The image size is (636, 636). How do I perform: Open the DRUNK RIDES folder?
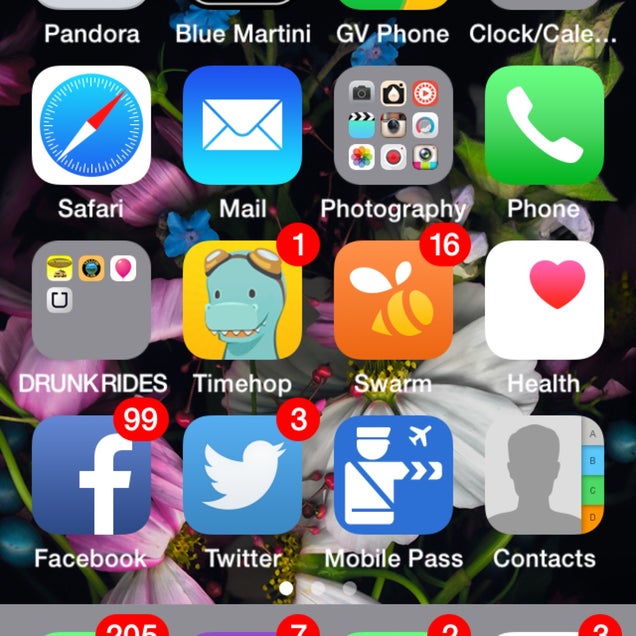91,300
